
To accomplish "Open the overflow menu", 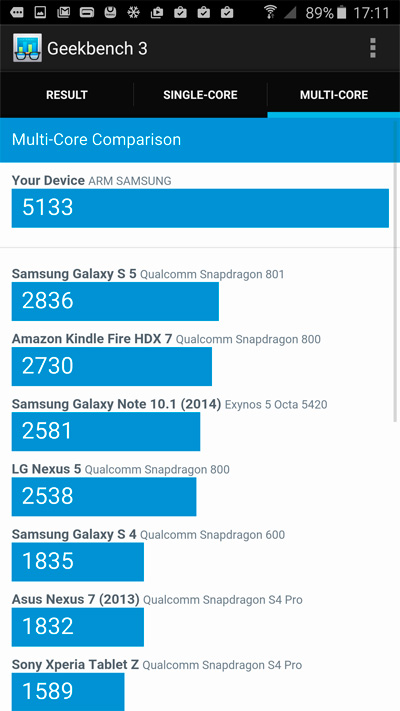I will [x=373, y=48].
